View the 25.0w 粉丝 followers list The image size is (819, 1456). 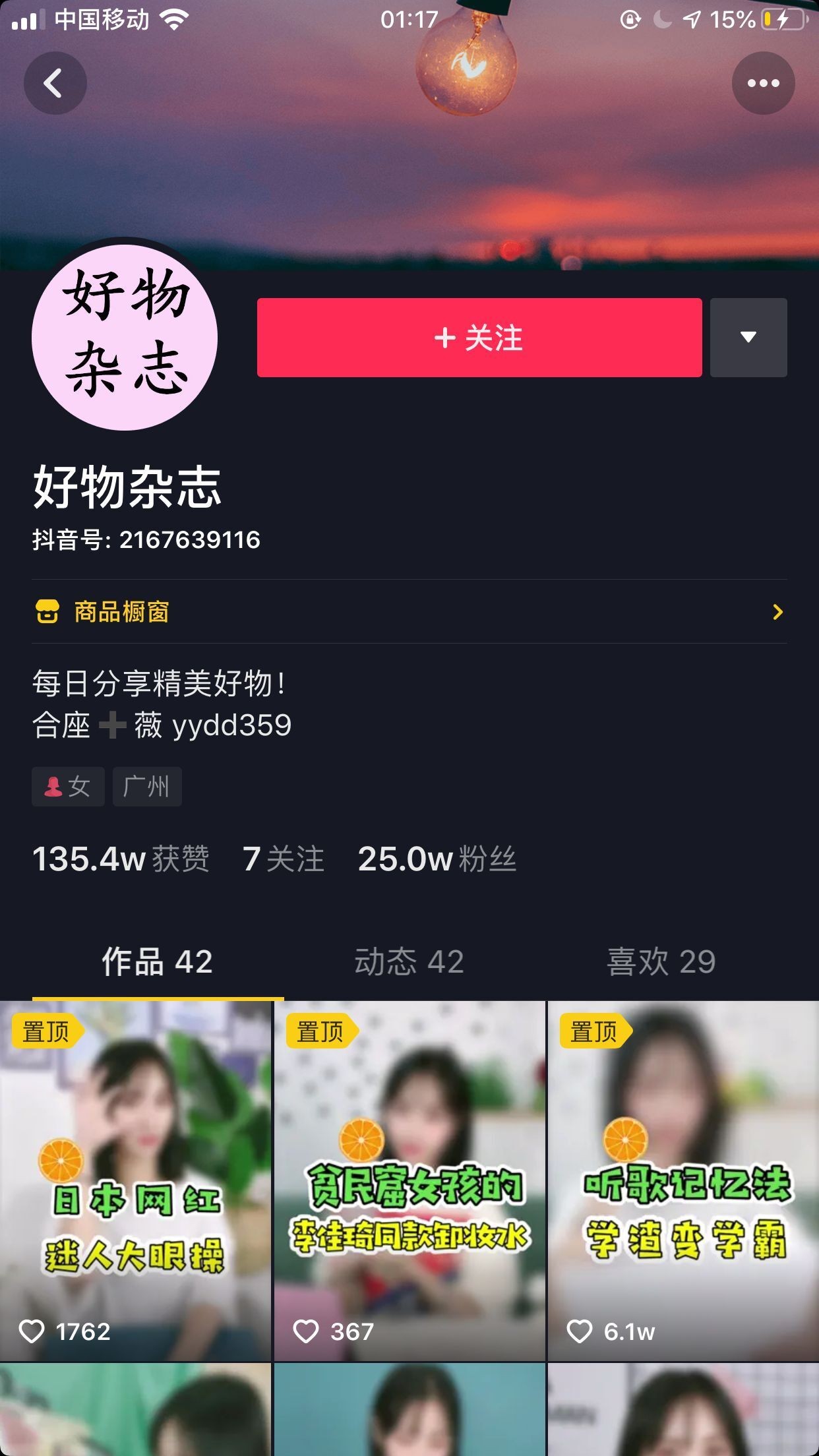click(x=437, y=859)
